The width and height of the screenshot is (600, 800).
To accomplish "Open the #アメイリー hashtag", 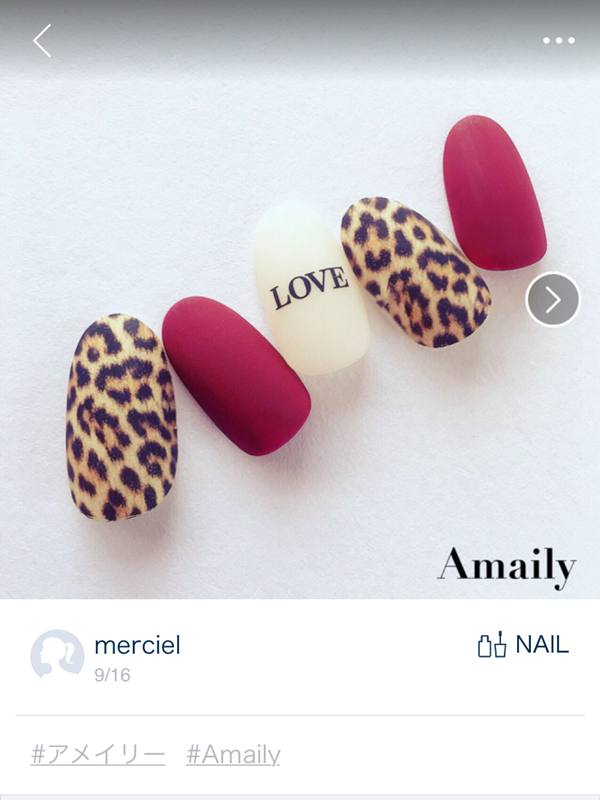I will point(97,754).
